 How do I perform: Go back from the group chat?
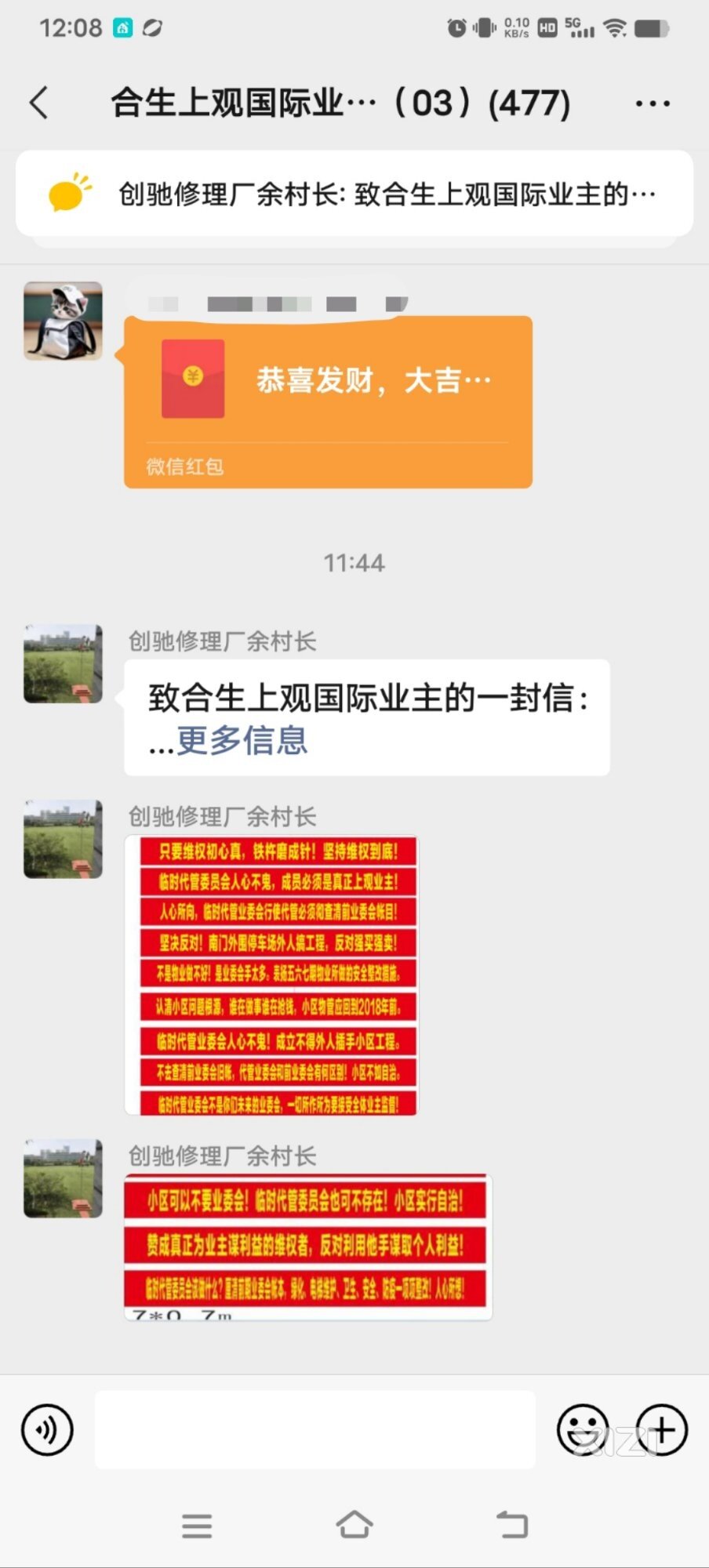[x=39, y=103]
